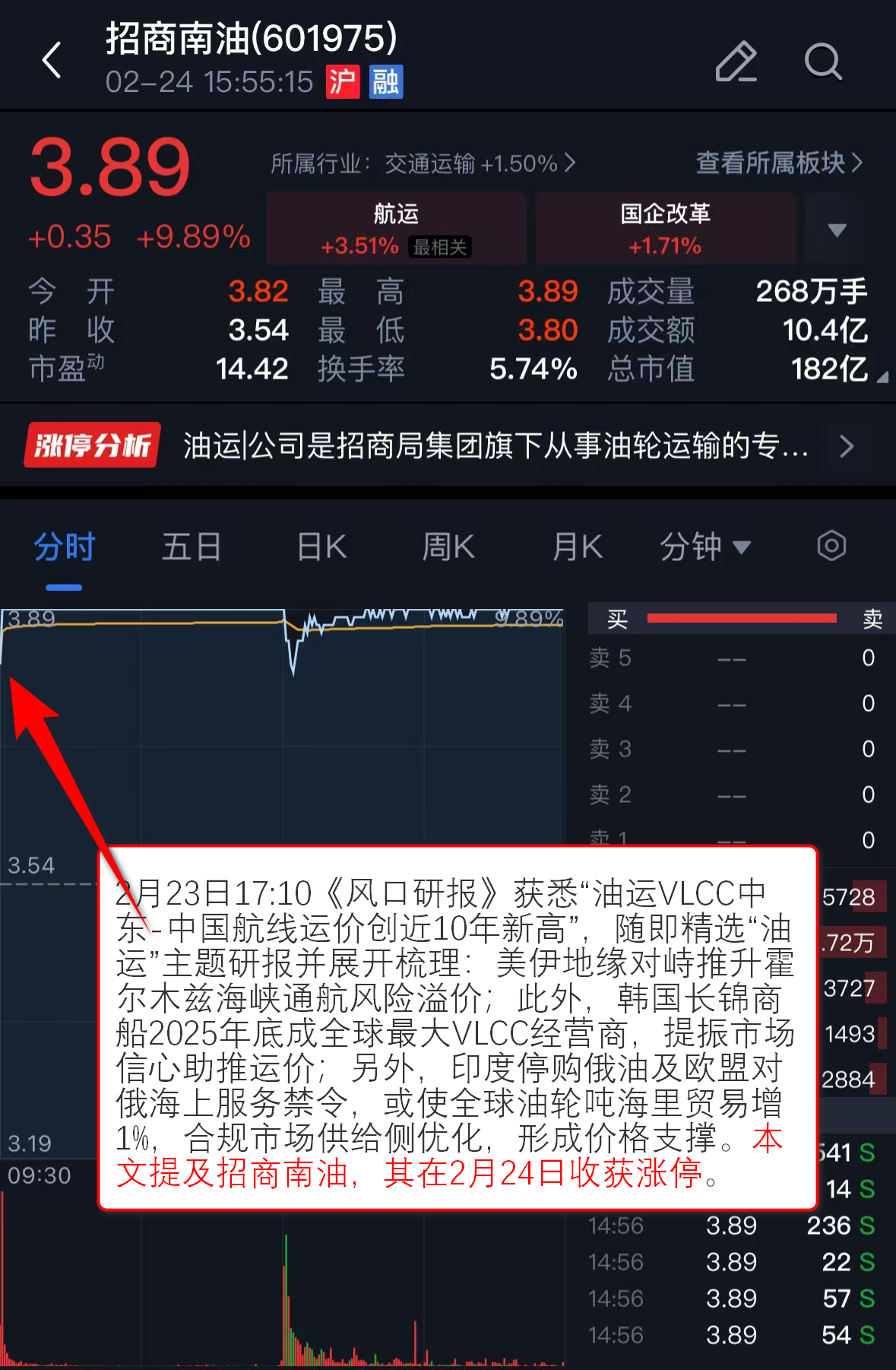Select the 航运 sector chip
This screenshot has width=896, height=1370.
396,228
